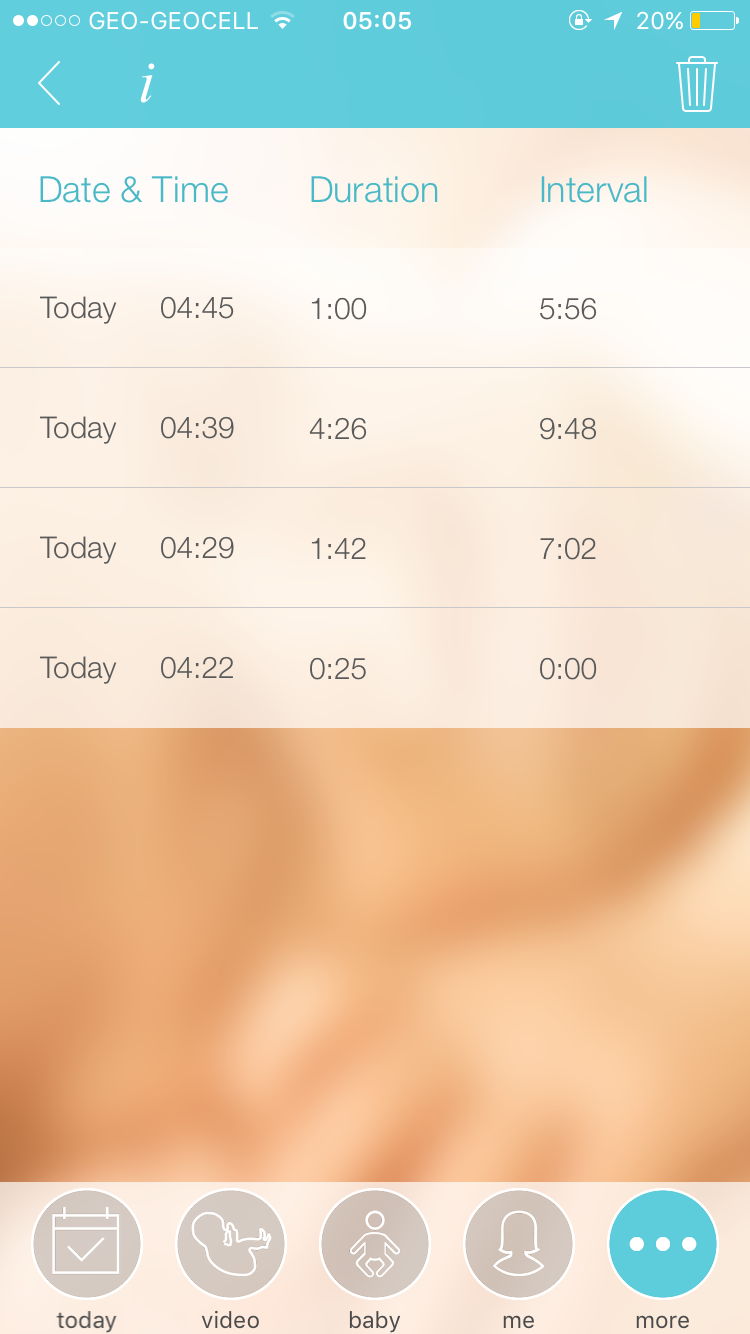Delete records with the trash icon
Image resolution: width=750 pixels, height=1334 pixels.
tap(697, 84)
